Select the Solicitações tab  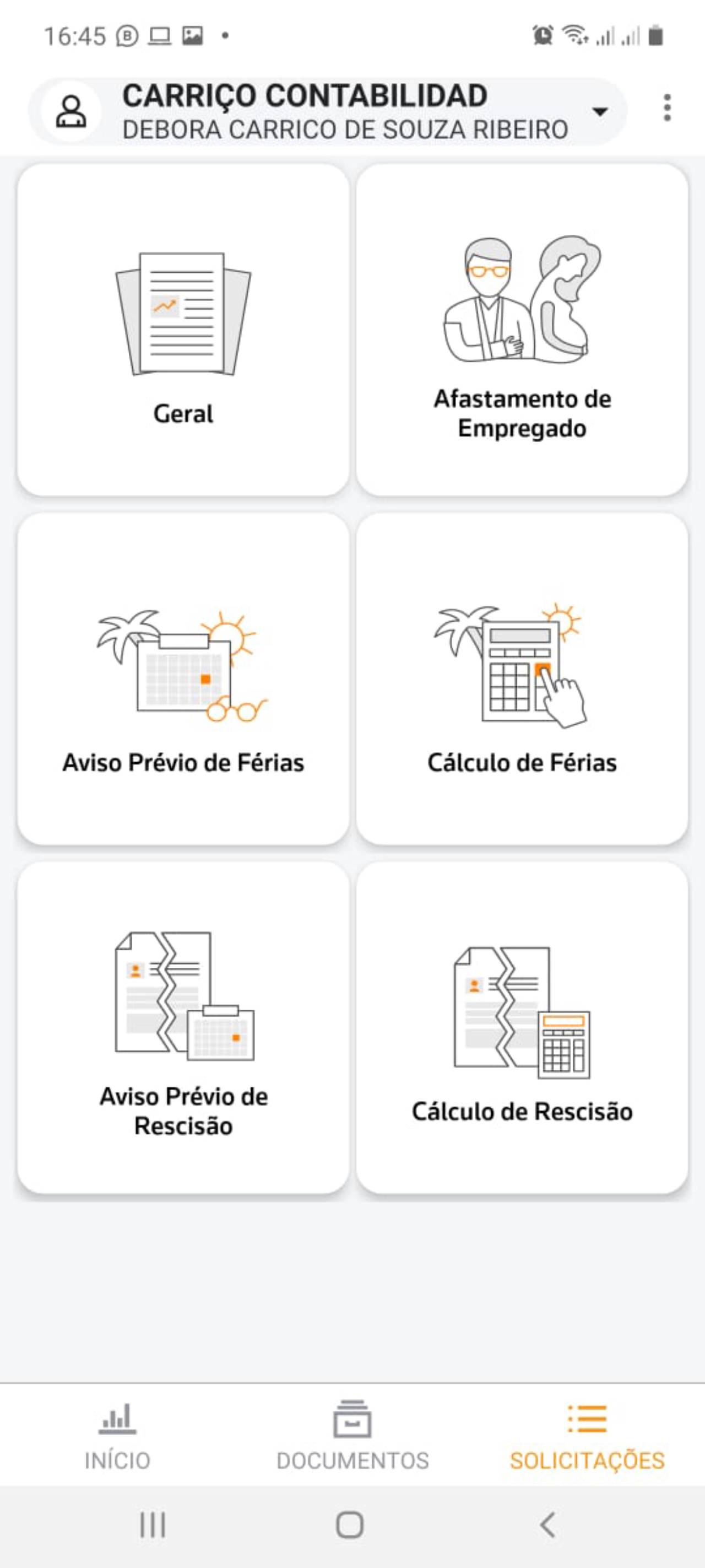[587, 1434]
